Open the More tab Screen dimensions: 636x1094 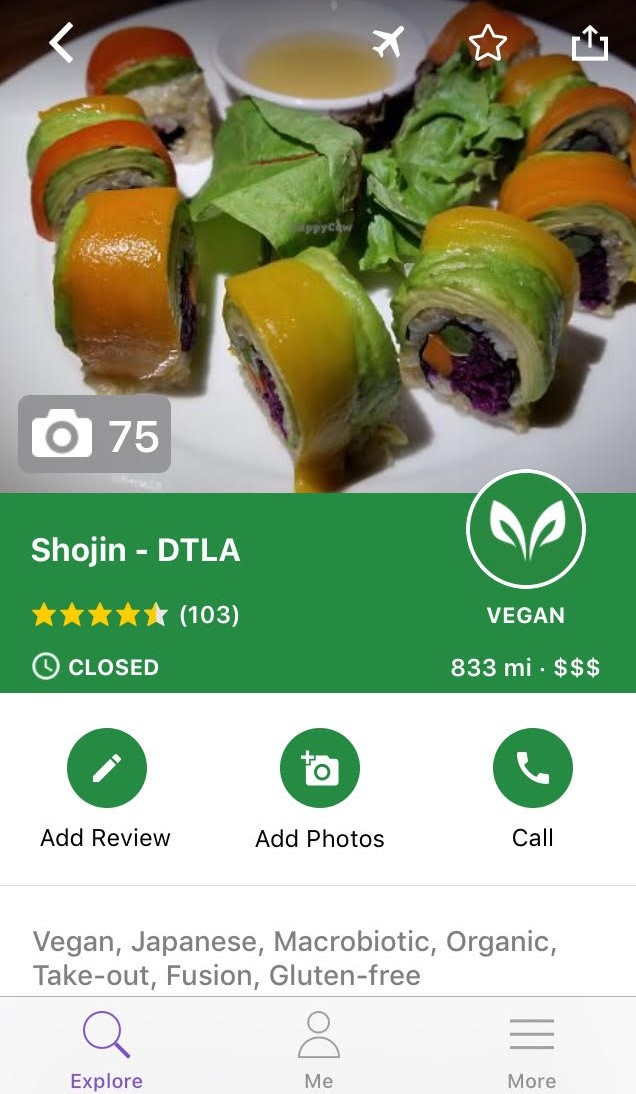coord(531,1048)
